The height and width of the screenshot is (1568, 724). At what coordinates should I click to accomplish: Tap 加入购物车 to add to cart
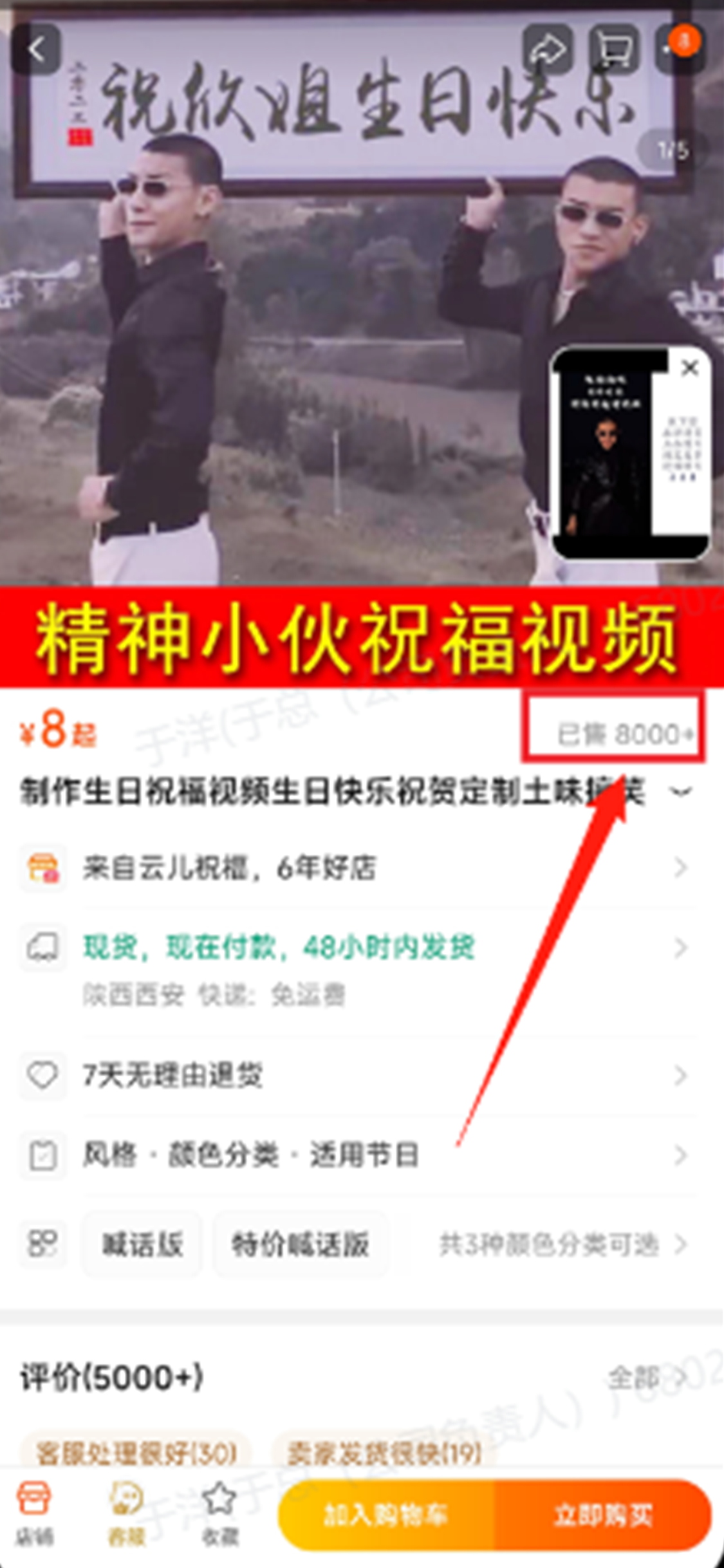pos(386,1514)
